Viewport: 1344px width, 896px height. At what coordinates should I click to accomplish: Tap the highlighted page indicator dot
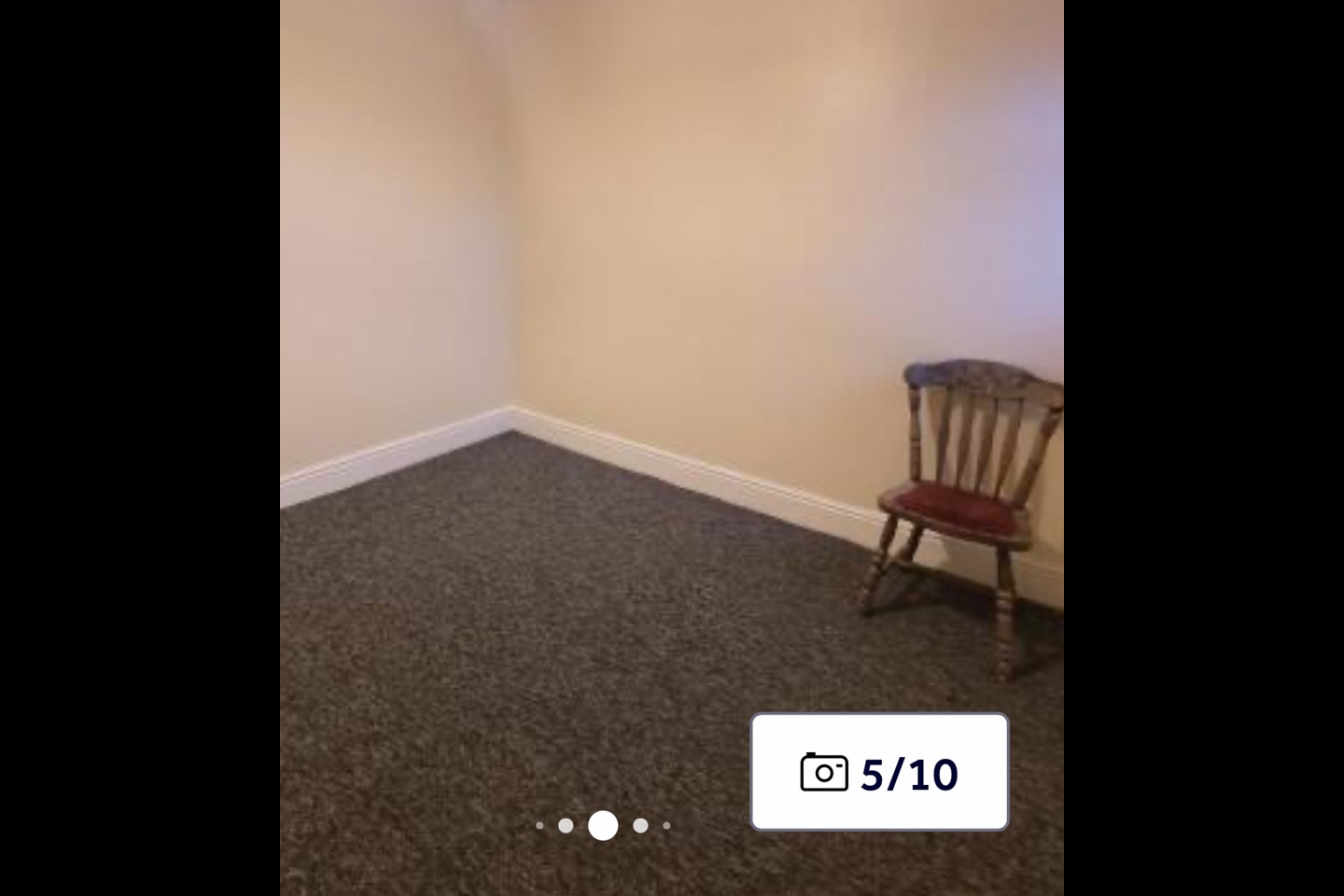point(603,825)
